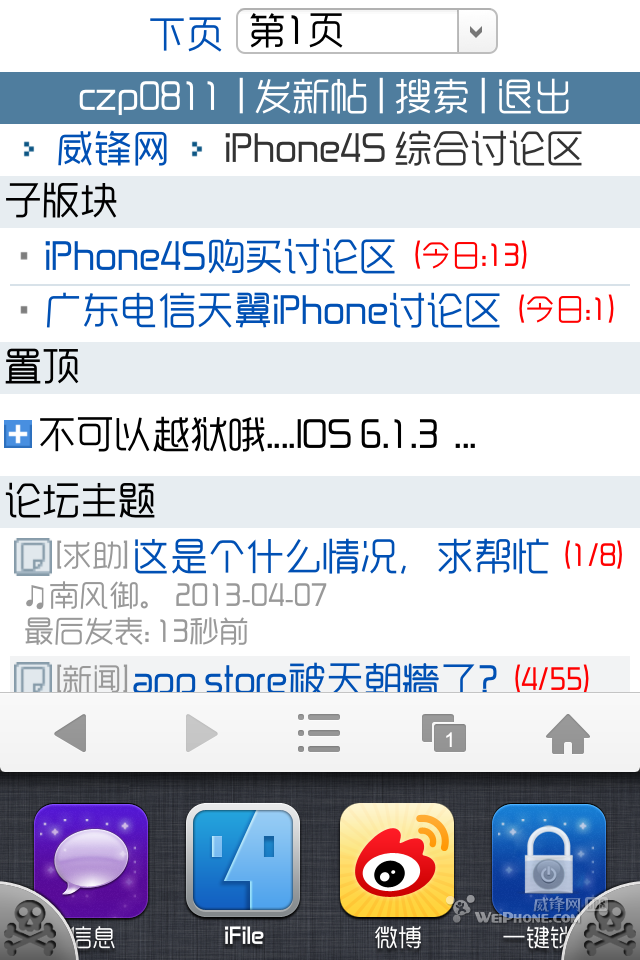Open the browser list menu

pos(319,735)
